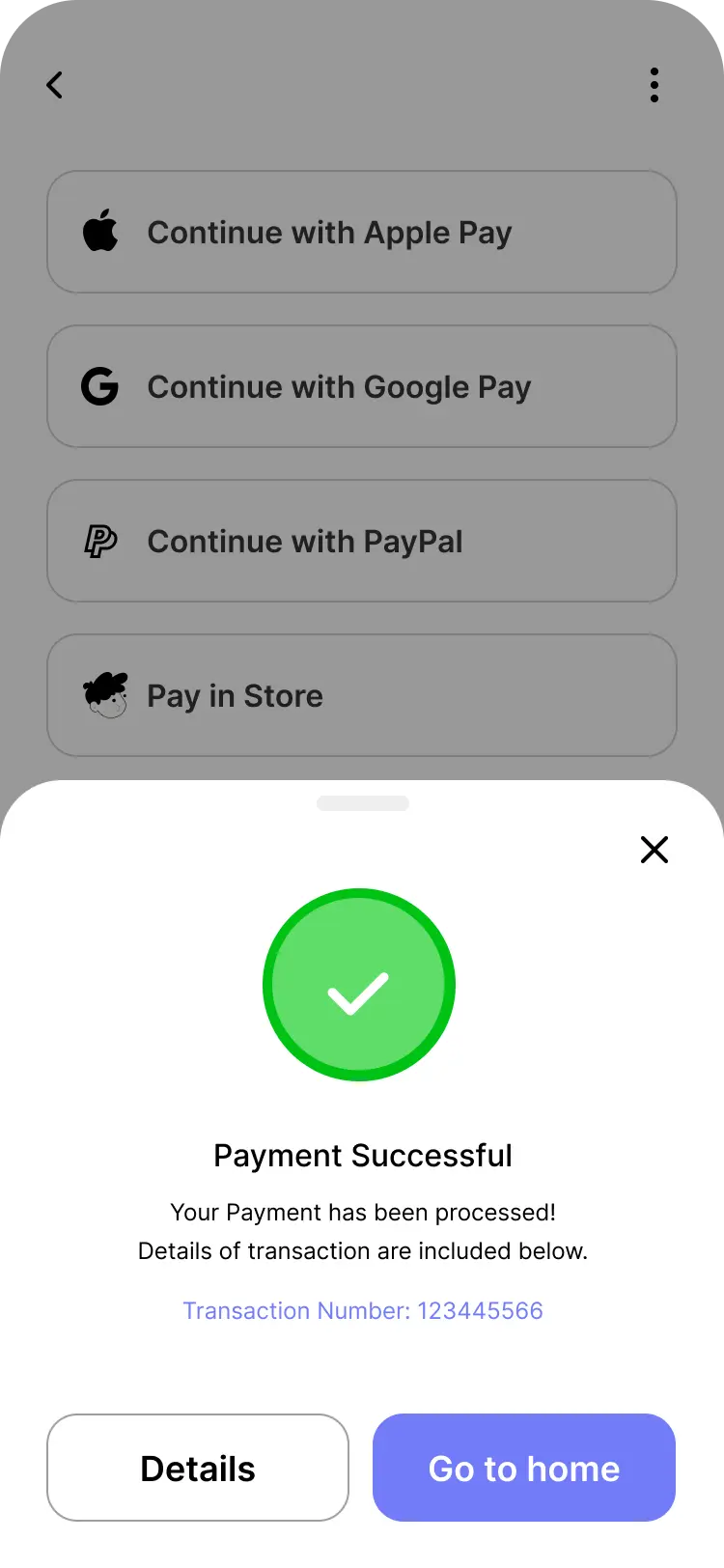View transaction details
Viewport: 724px width, 1568px height.
[198, 1468]
